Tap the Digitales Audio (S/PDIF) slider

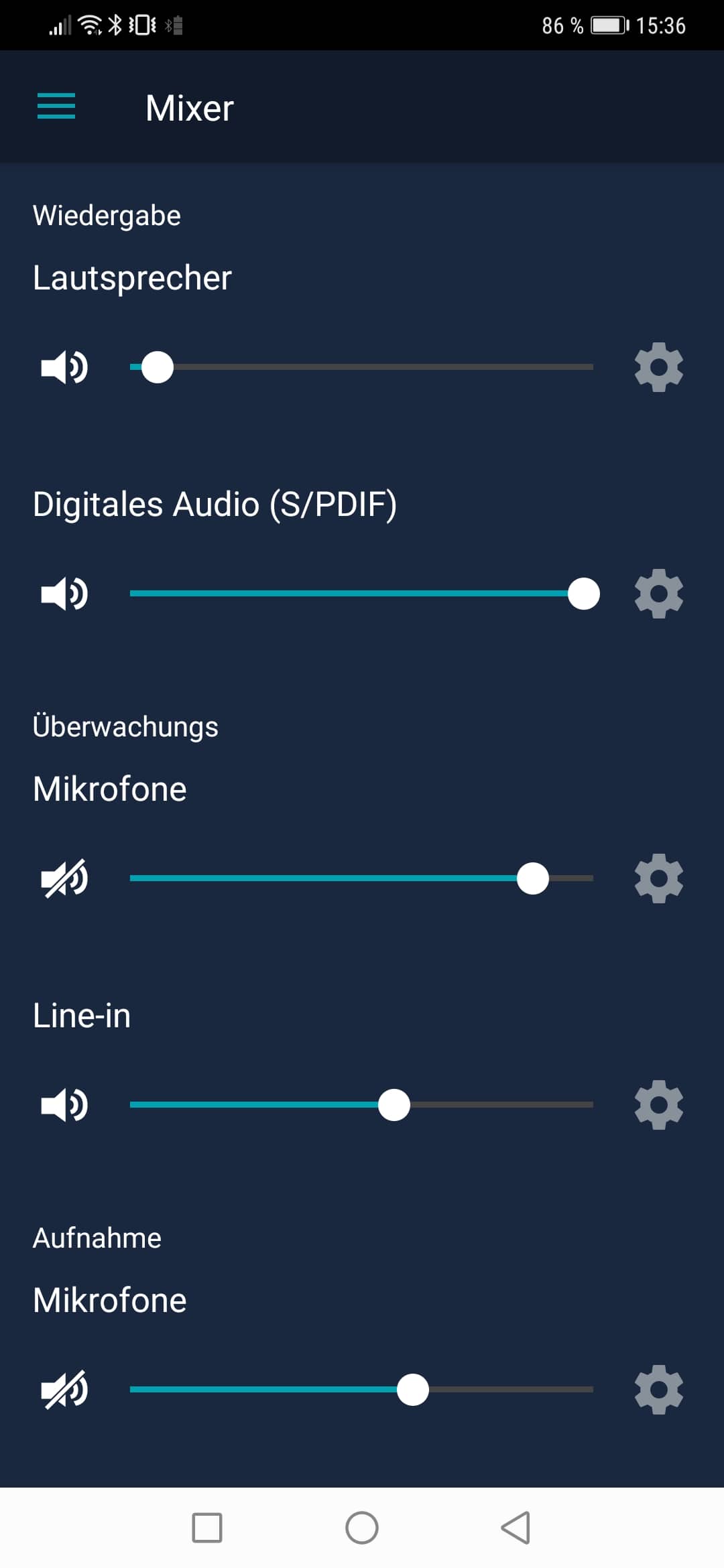(x=362, y=594)
